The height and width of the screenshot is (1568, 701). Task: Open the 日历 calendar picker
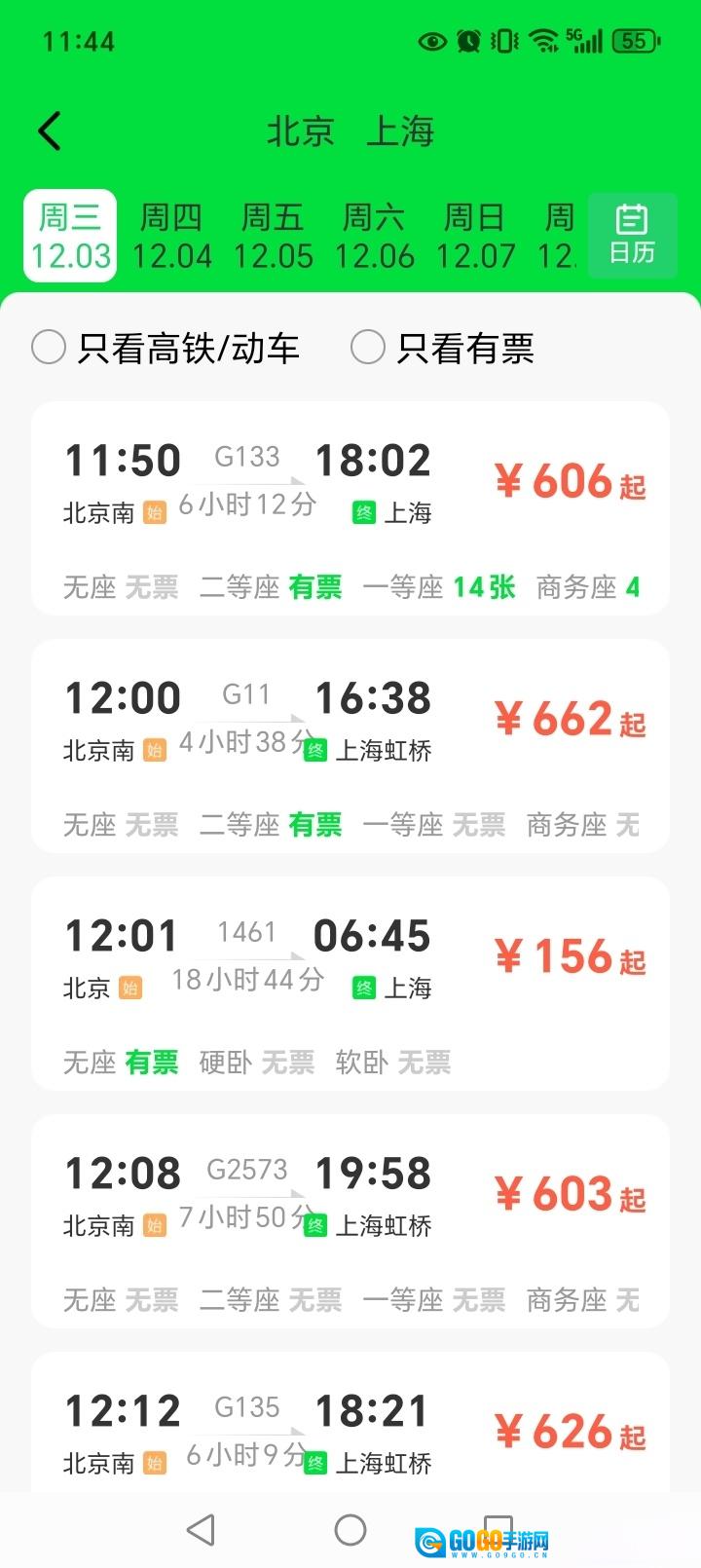point(632,236)
